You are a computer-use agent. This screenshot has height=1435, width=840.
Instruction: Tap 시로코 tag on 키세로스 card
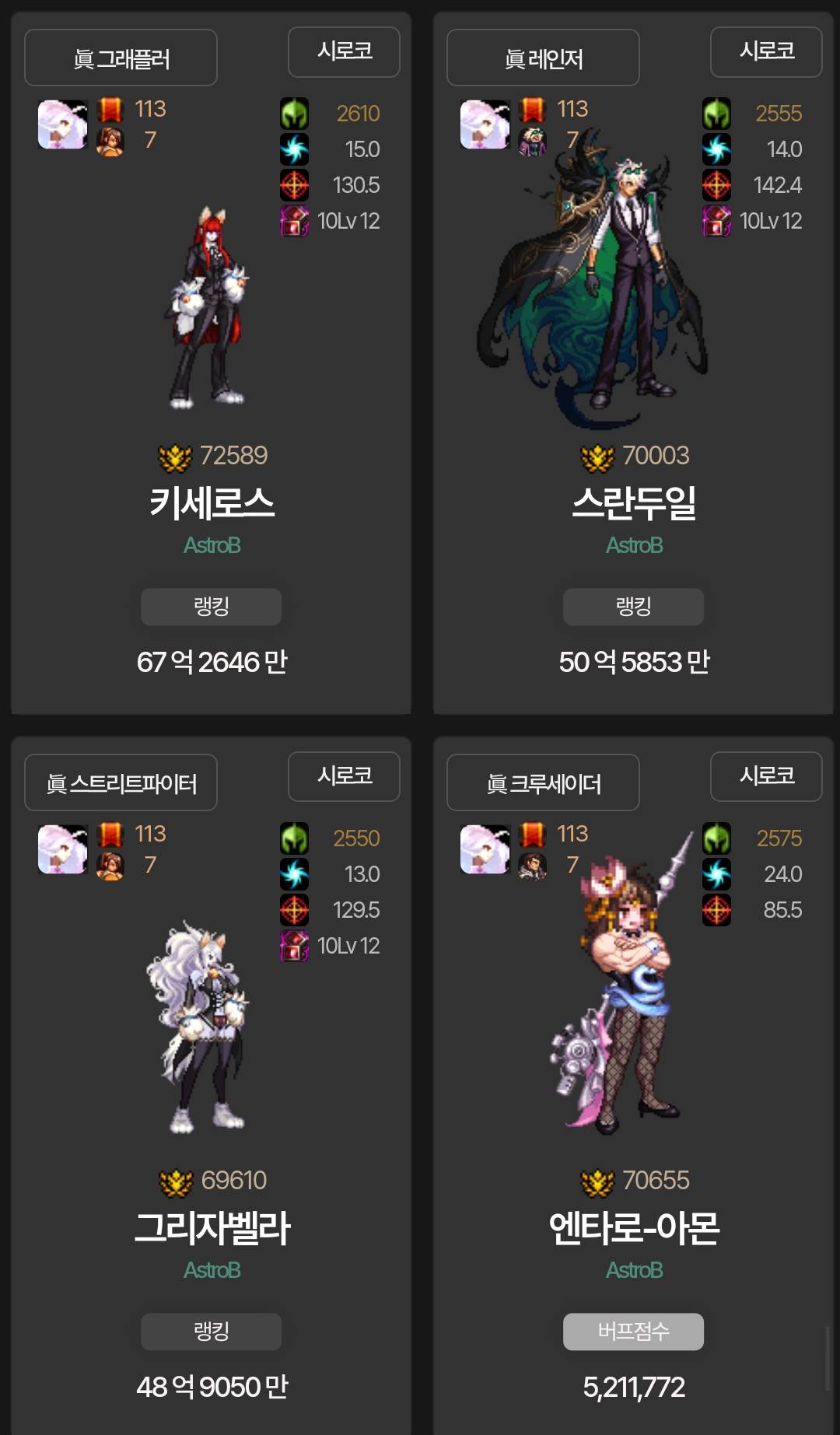coord(344,52)
